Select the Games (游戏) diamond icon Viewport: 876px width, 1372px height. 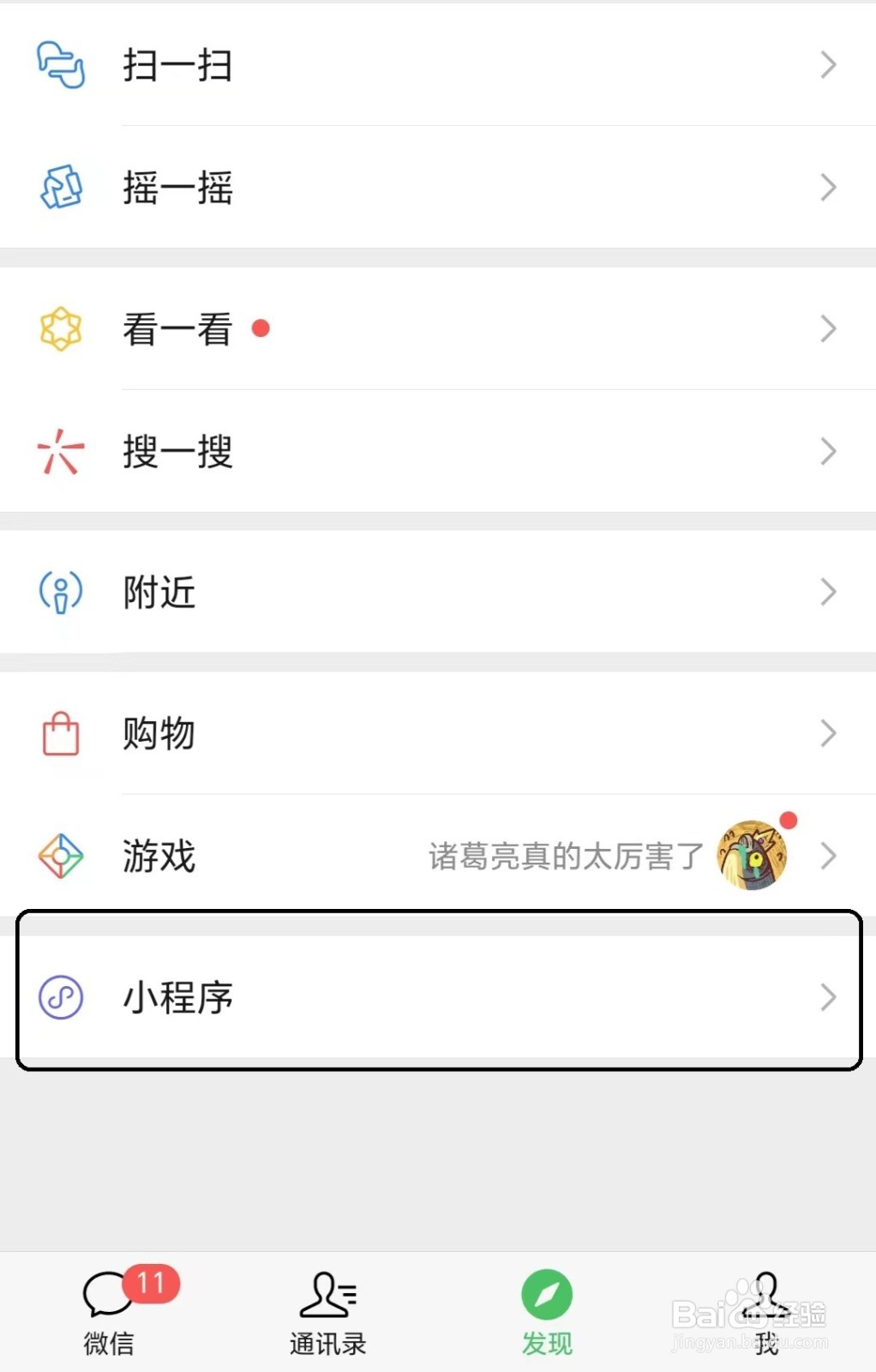(x=60, y=856)
